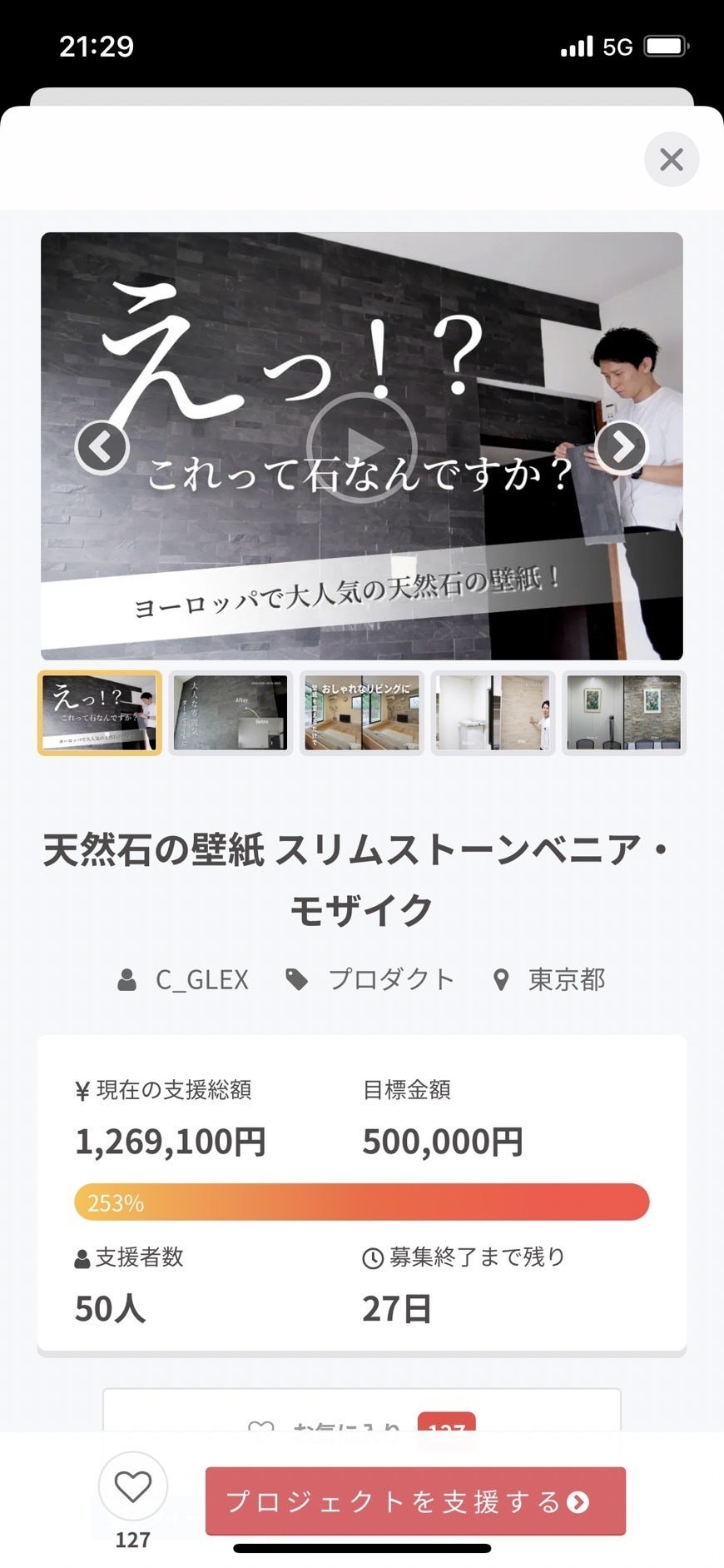Close the project sheet
Viewport: 724px width, 1568px height.
pyautogui.click(x=671, y=159)
